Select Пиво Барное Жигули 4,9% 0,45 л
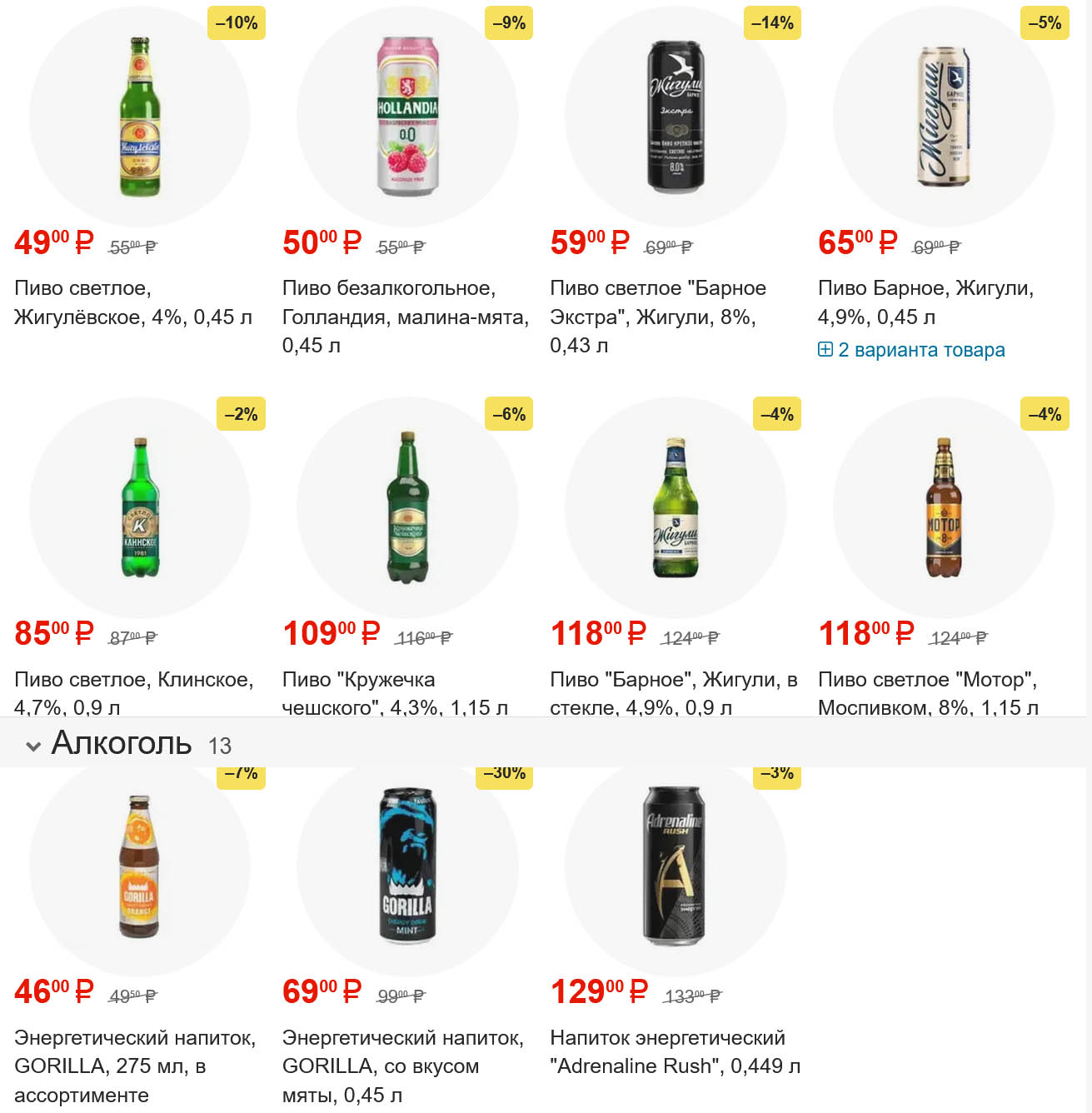This screenshot has width=1092, height=1113. click(925, 302)
